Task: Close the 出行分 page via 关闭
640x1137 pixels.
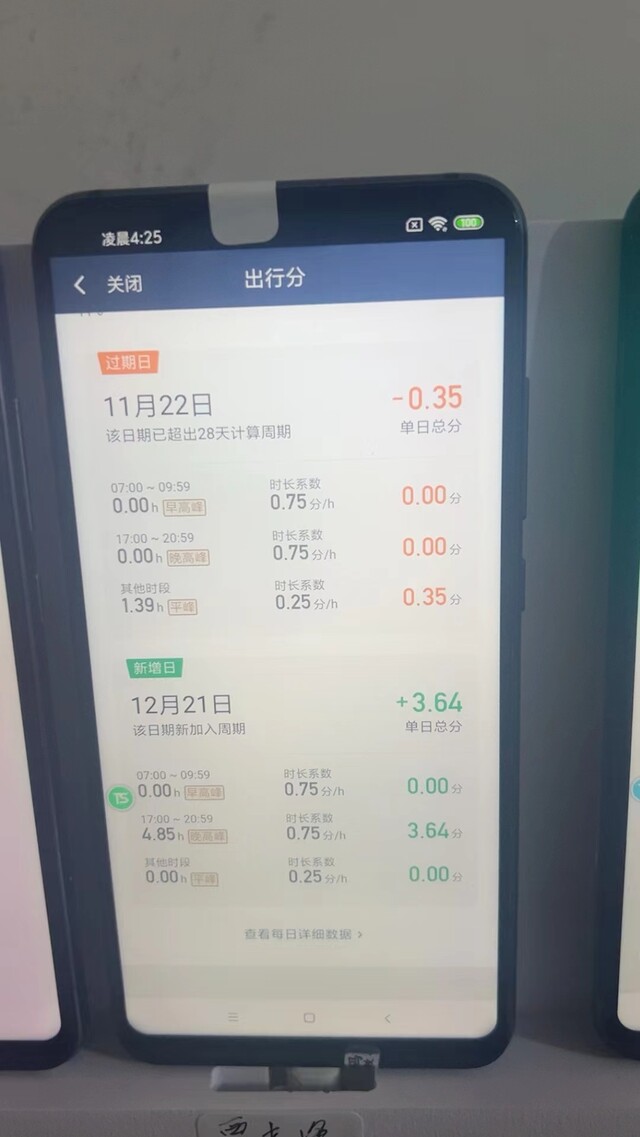Action: 125,284
